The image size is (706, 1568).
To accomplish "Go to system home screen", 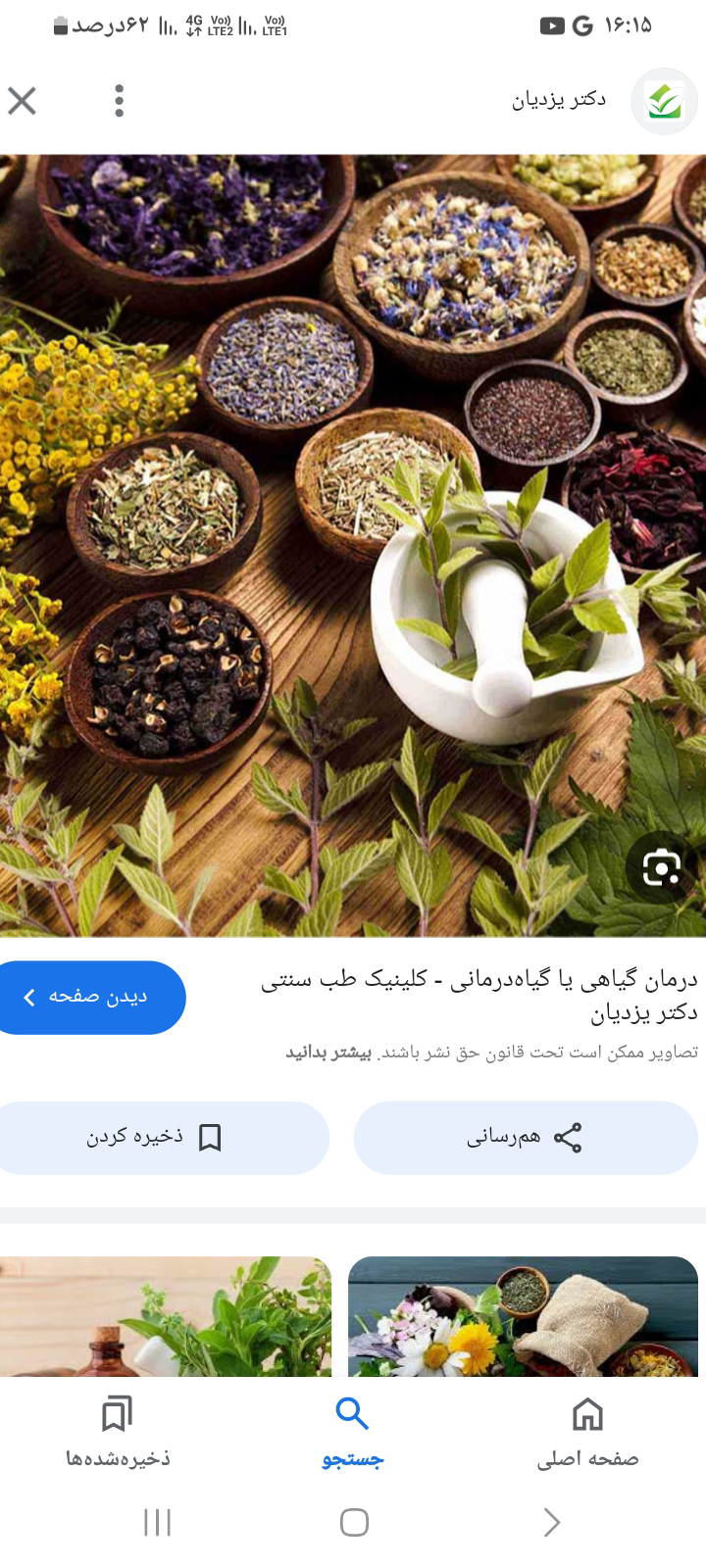I will click(x=354, y=1522).
